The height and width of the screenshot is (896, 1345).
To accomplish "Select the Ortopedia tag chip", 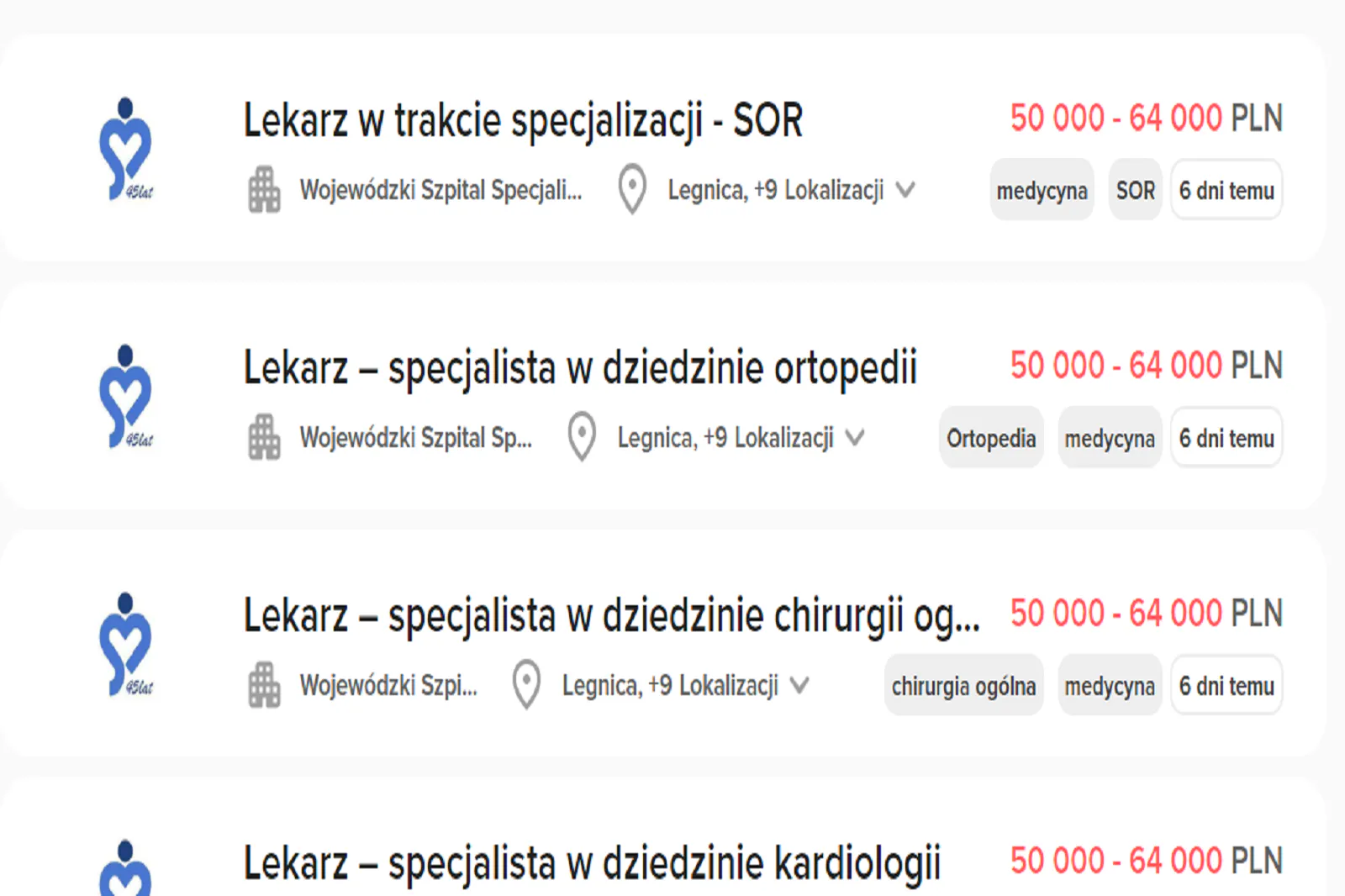I will 991,439.
